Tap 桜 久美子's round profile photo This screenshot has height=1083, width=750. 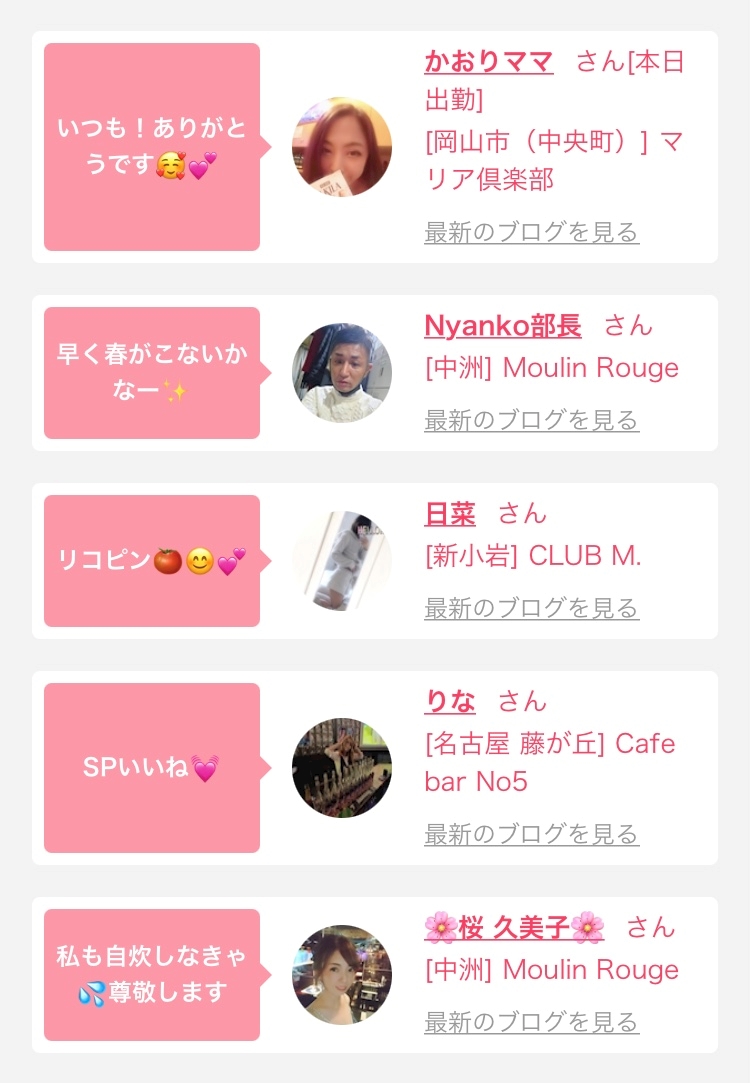click(x=342, y=975)
